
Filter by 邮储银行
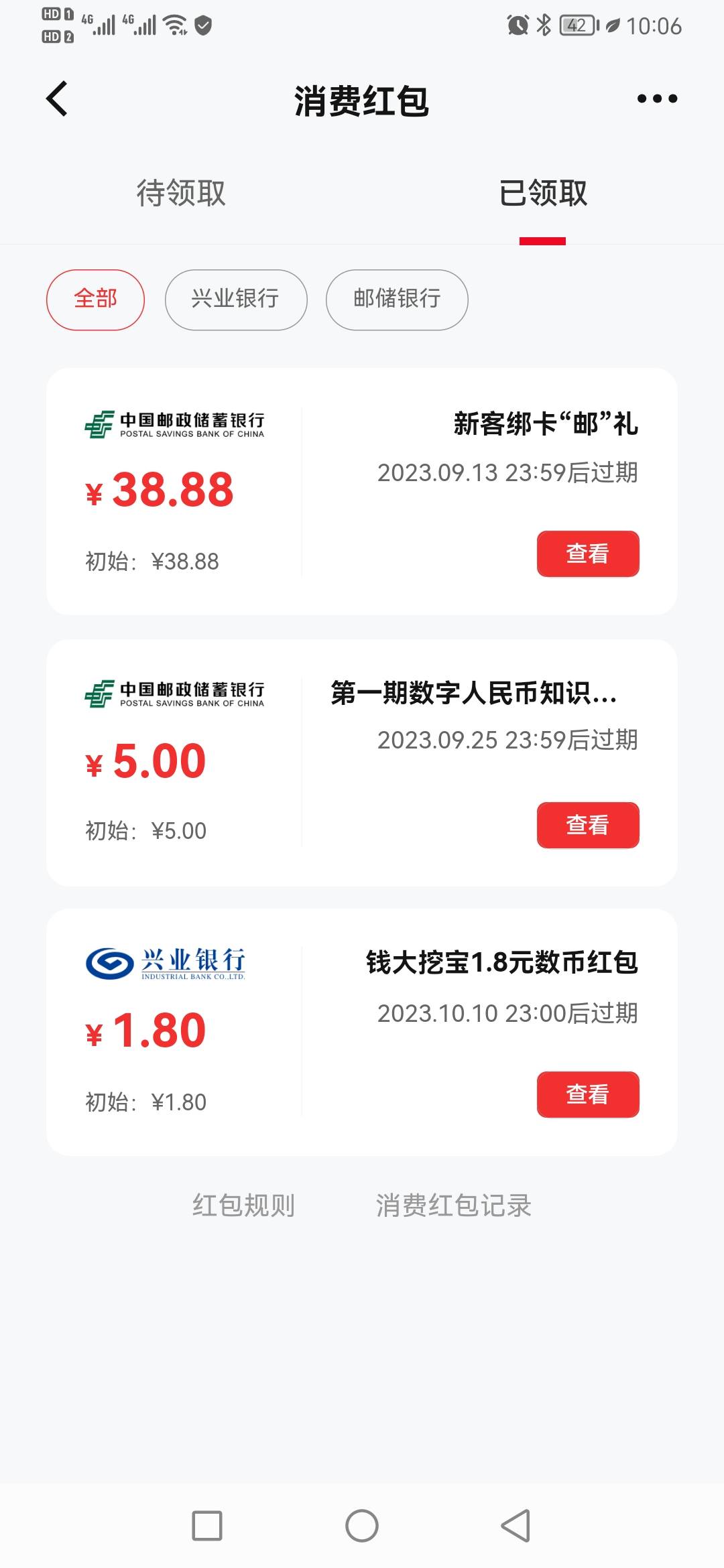[397, 300]
